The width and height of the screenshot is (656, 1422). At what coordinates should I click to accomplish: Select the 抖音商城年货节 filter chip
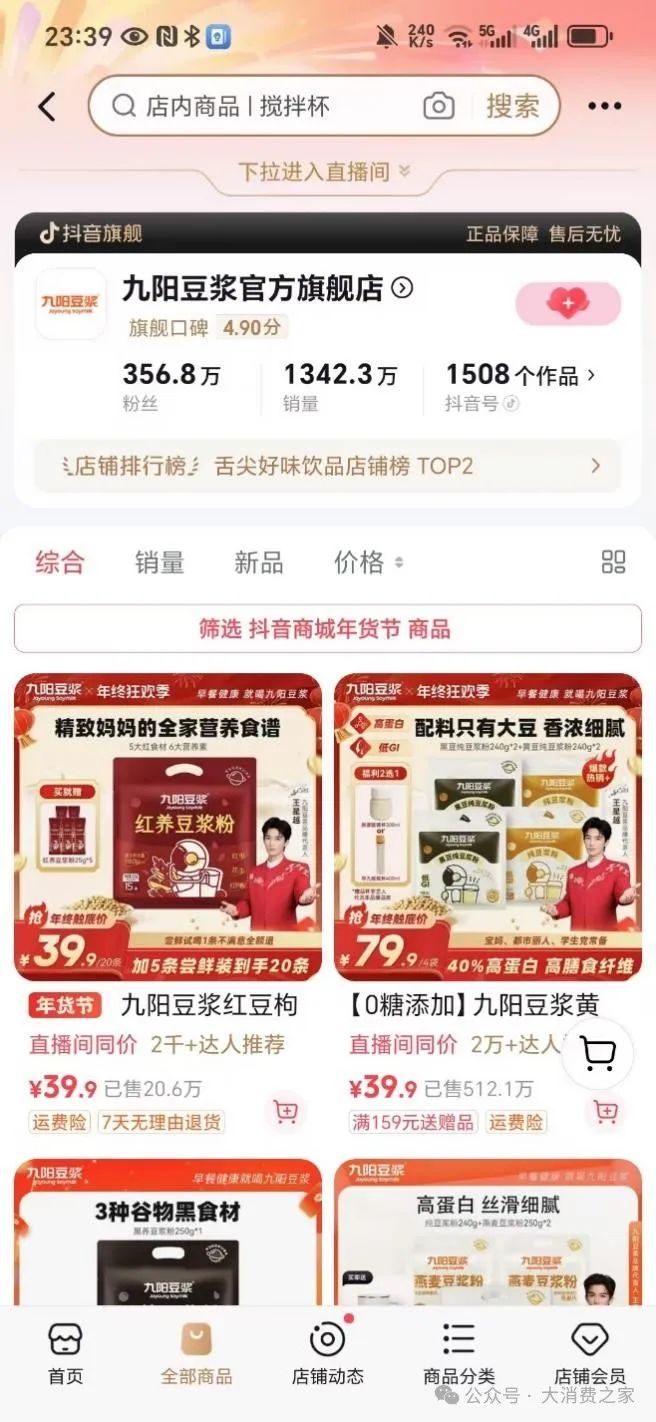click(x=328, y=629)
